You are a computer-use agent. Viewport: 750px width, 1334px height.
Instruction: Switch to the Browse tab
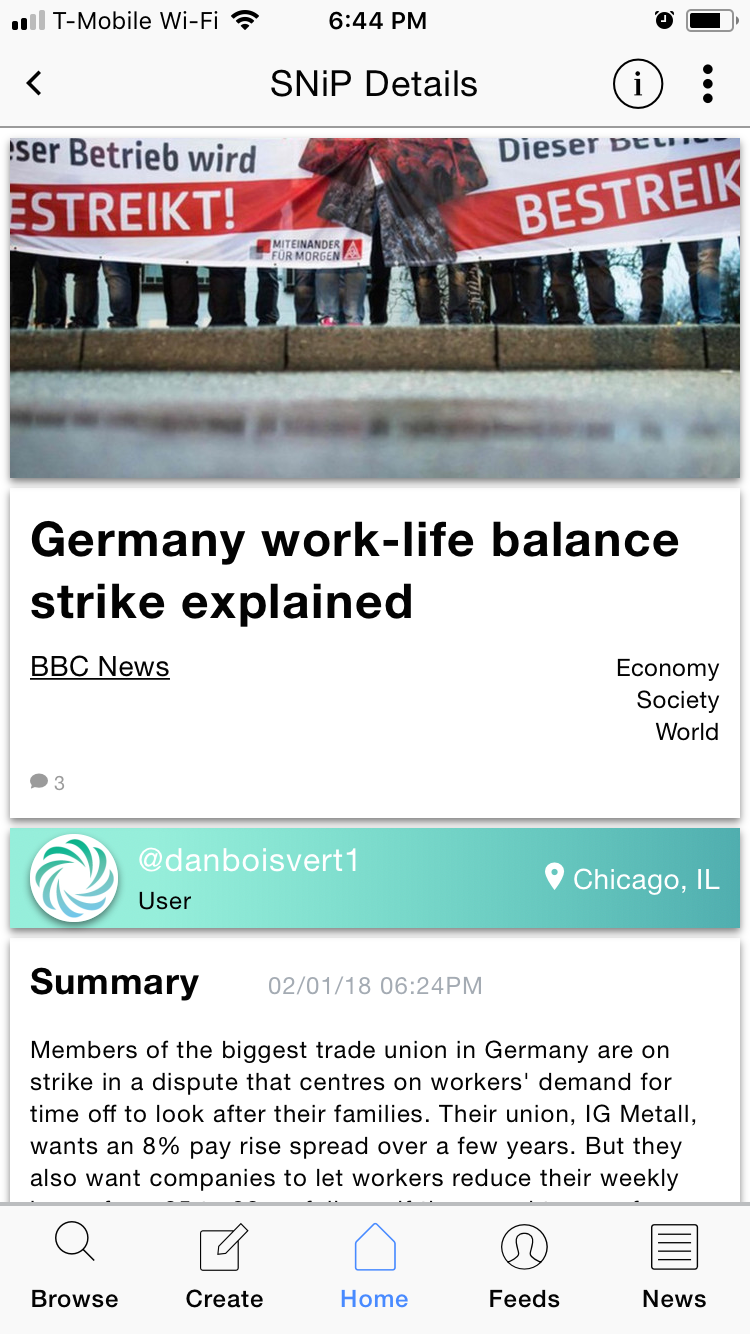75,1267
